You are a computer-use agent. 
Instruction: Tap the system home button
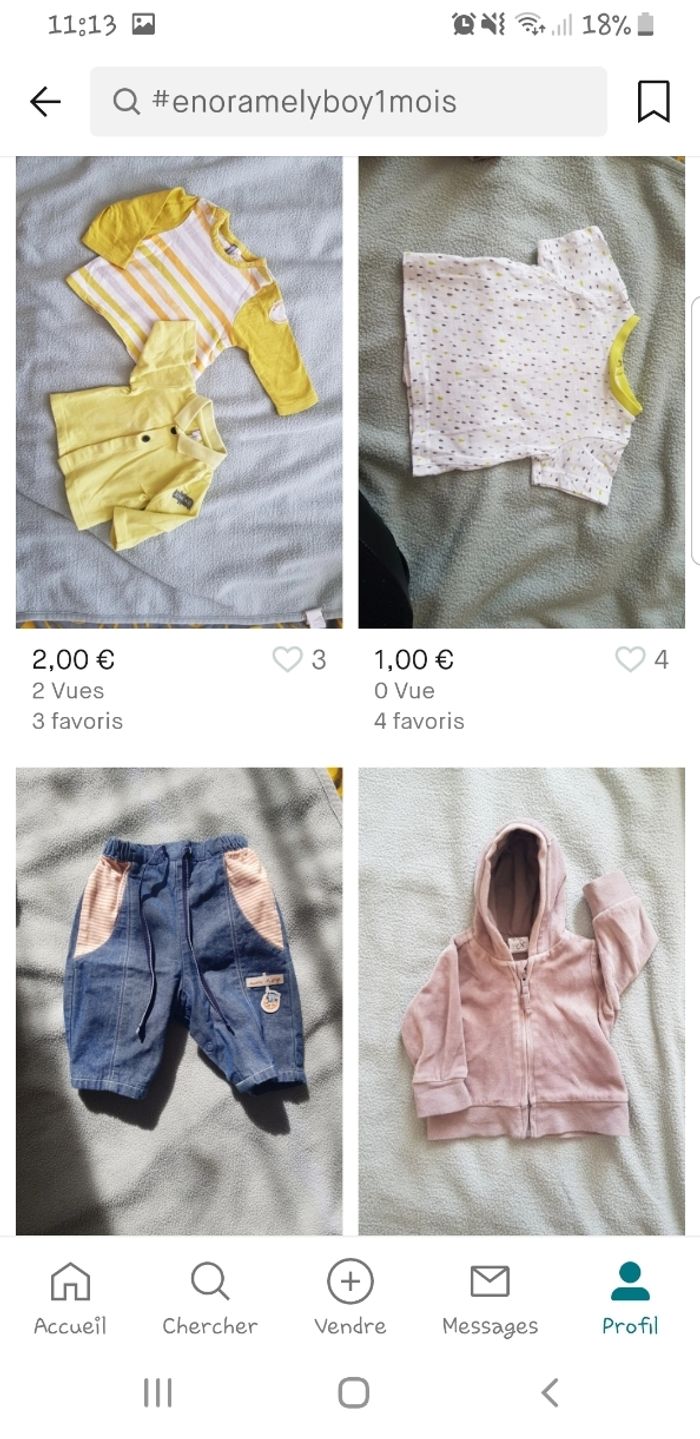(x=353, y=1392)
